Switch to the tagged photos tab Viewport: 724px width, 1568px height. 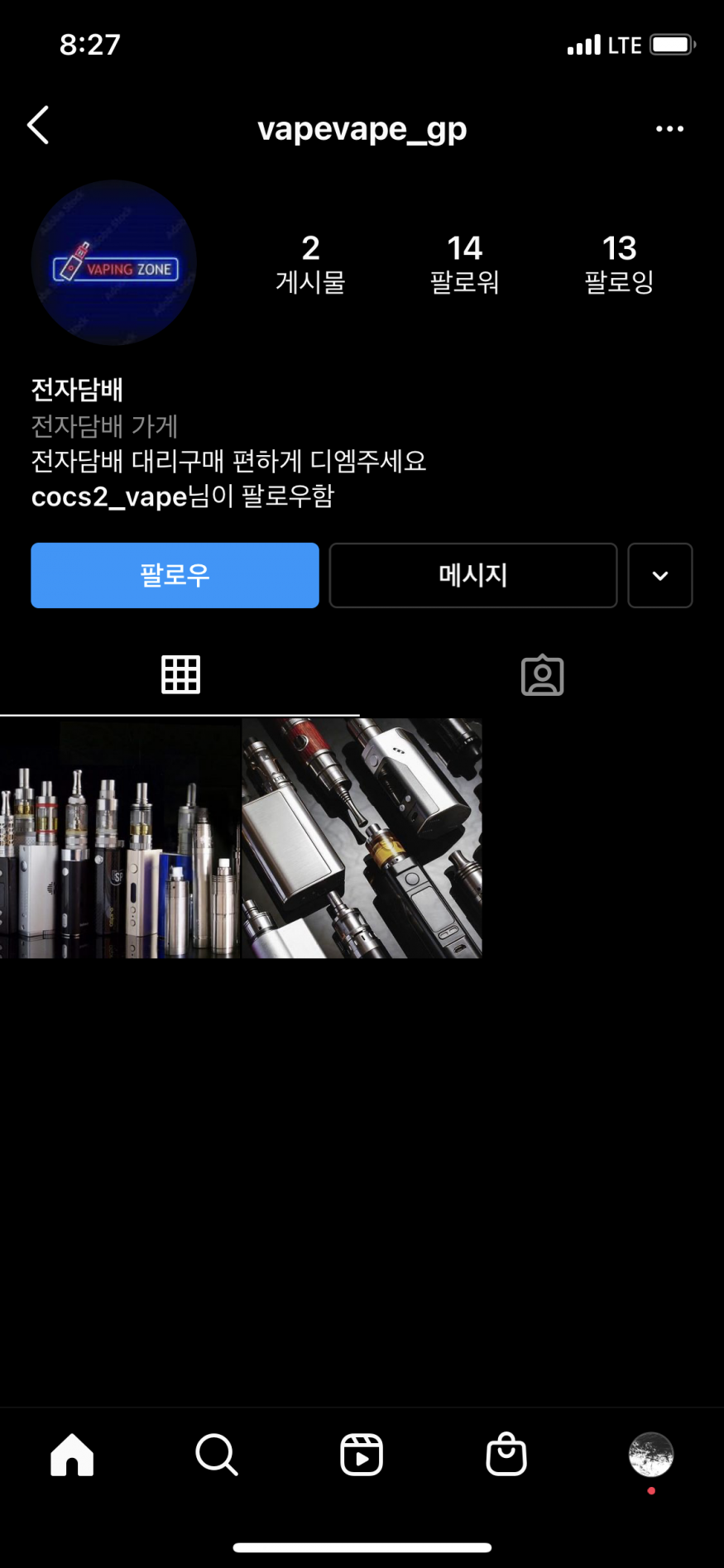[x=542, y=675]
